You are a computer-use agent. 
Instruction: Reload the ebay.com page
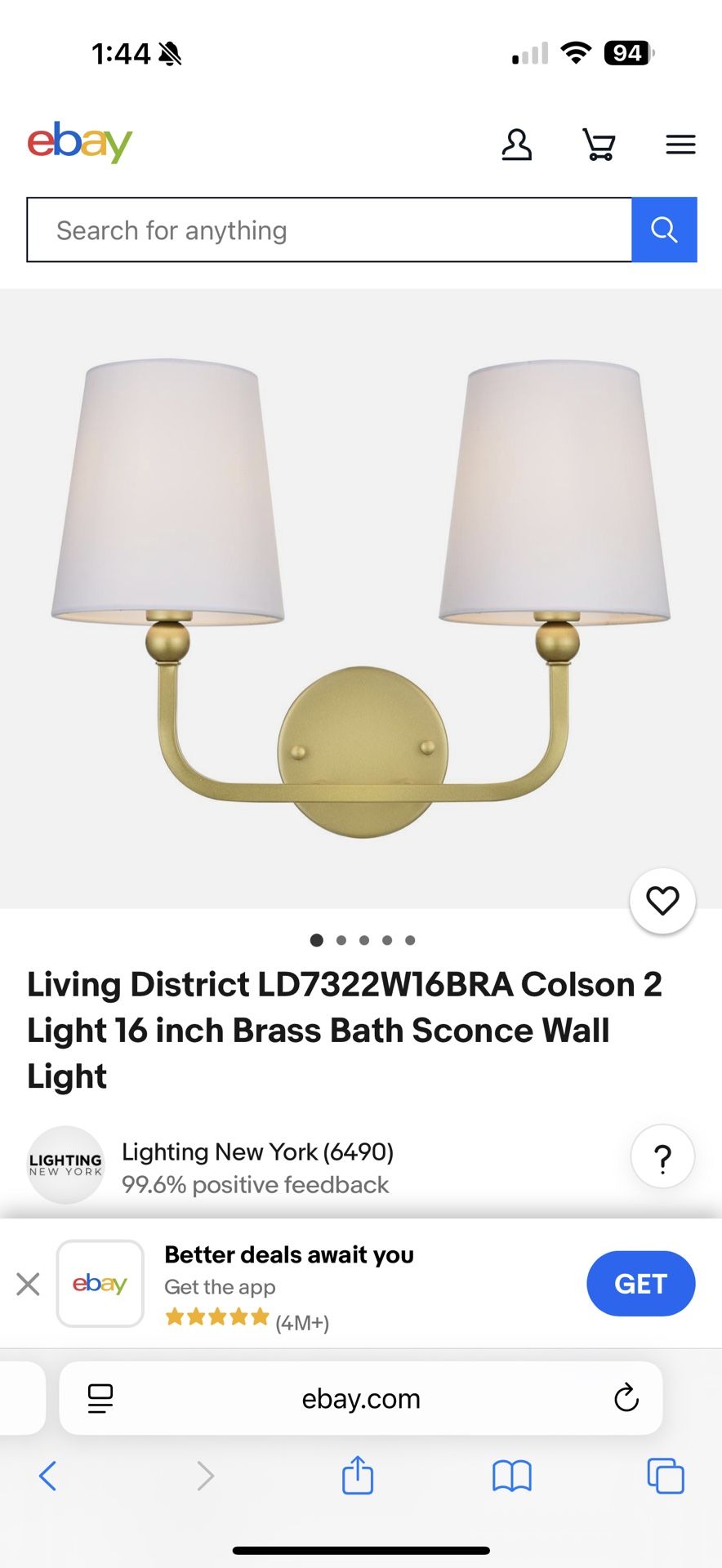coord(626,1398)
